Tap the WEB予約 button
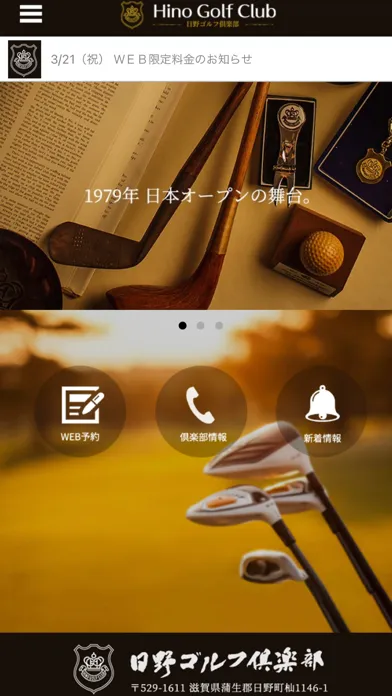Screen dimensions: 392x696 click(x=80, y=411)
